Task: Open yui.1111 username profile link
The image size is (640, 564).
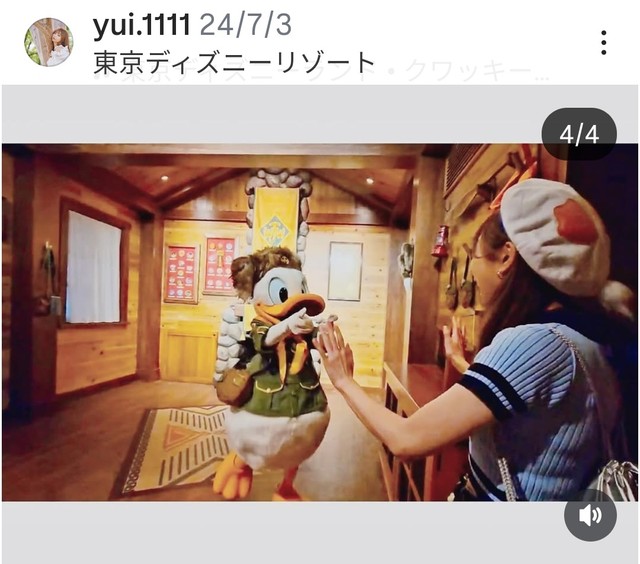Action: [x=141, y=25]
